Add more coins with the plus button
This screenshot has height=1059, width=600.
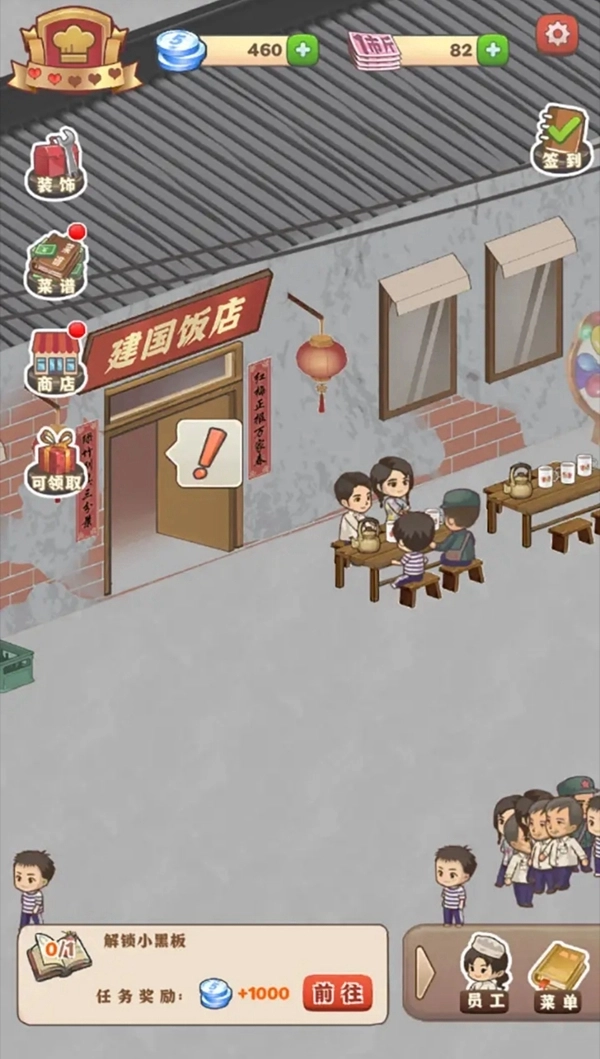[303, 49]
